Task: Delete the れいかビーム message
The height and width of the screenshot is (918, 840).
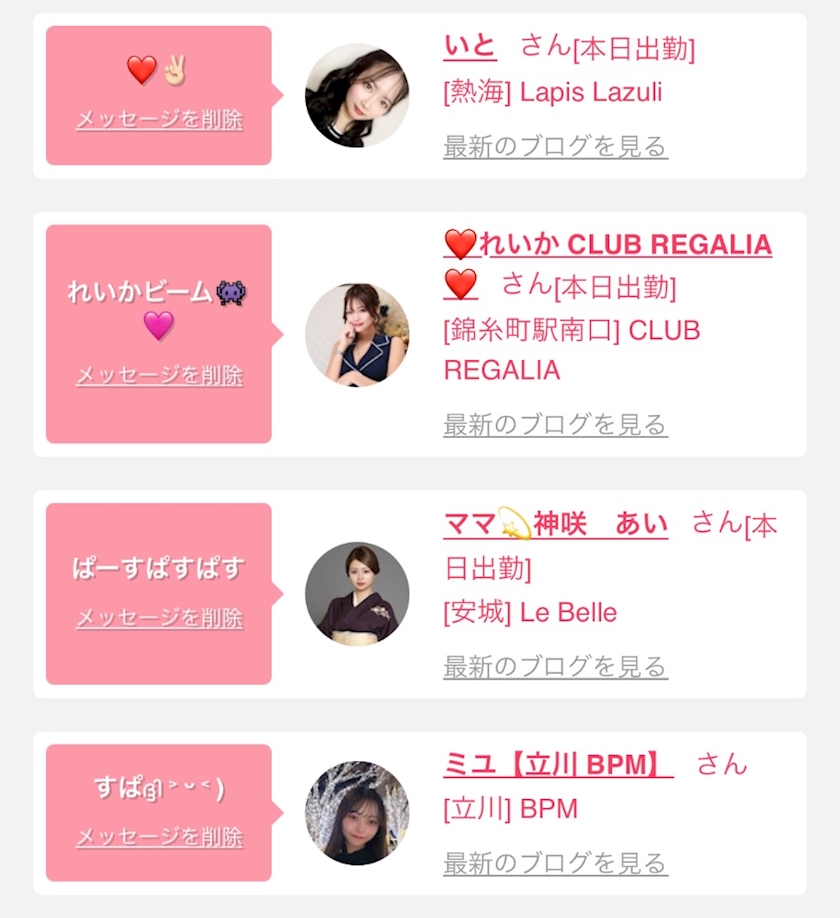Action: 159,376
